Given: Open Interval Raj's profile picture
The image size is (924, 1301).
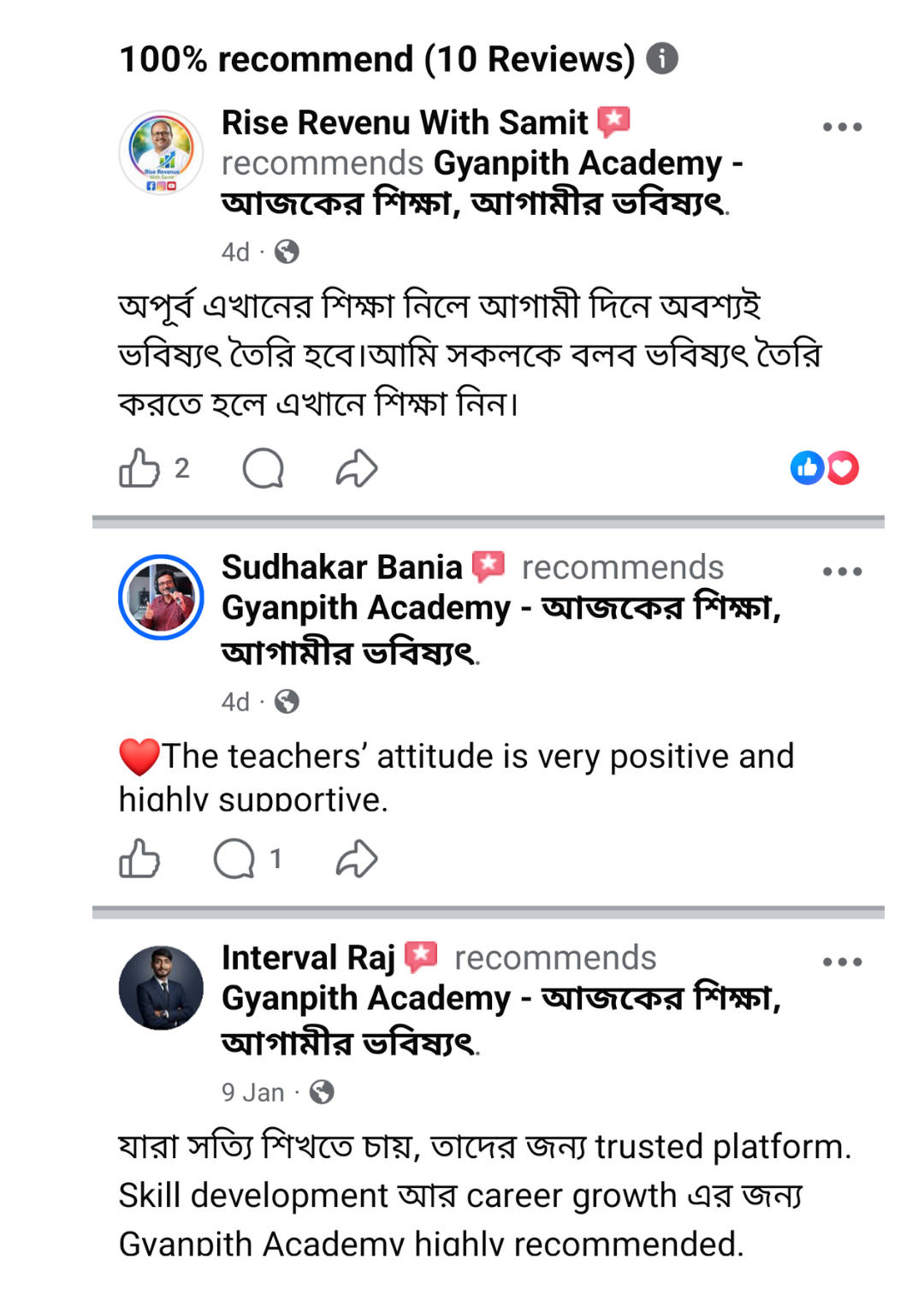Looking at the screenshot, I should (161, 987).
